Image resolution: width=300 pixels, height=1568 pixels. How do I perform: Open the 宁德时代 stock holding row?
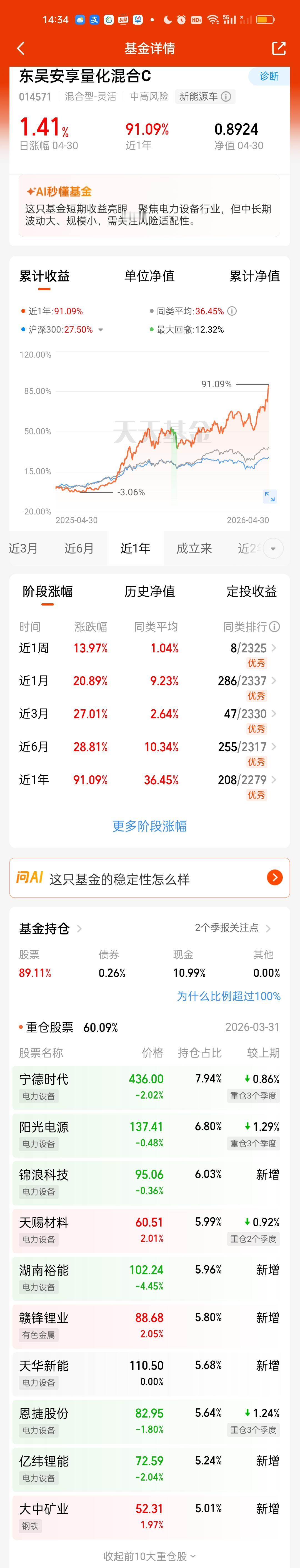pyautogui.click(x=150, y=1087)
